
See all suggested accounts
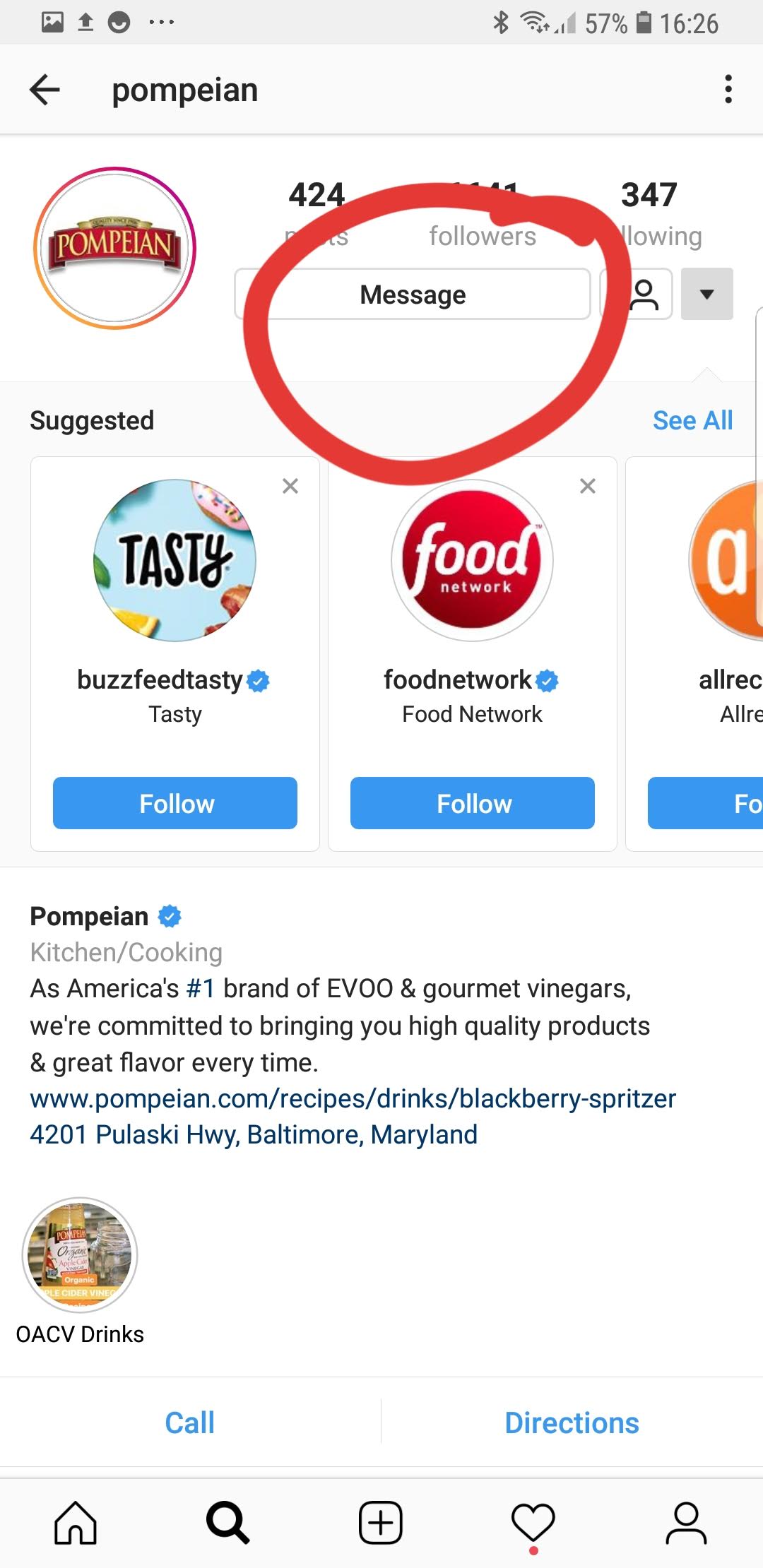point(692,421)
